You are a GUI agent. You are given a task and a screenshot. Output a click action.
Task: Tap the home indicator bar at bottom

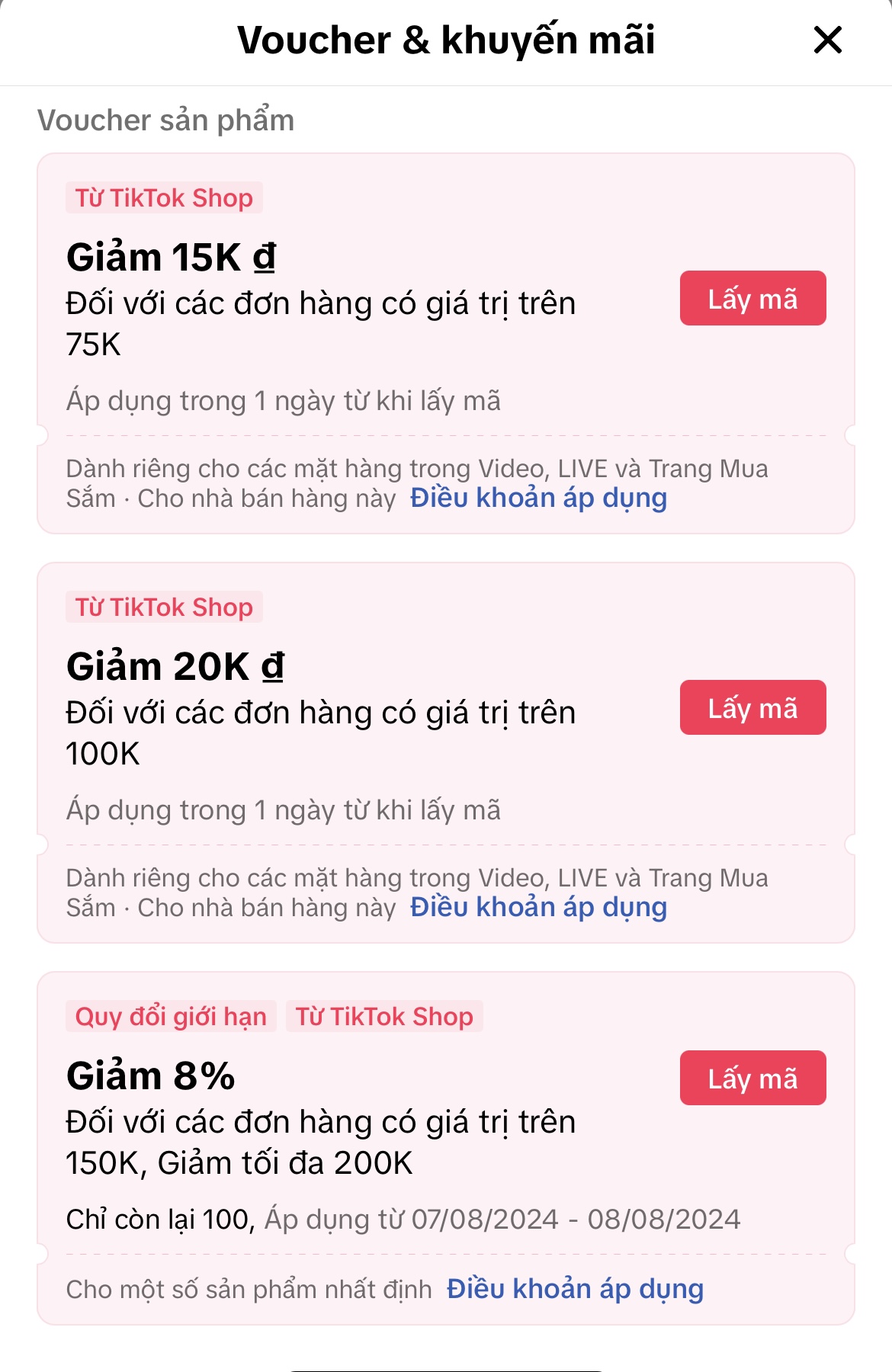tap(446, 1367)
